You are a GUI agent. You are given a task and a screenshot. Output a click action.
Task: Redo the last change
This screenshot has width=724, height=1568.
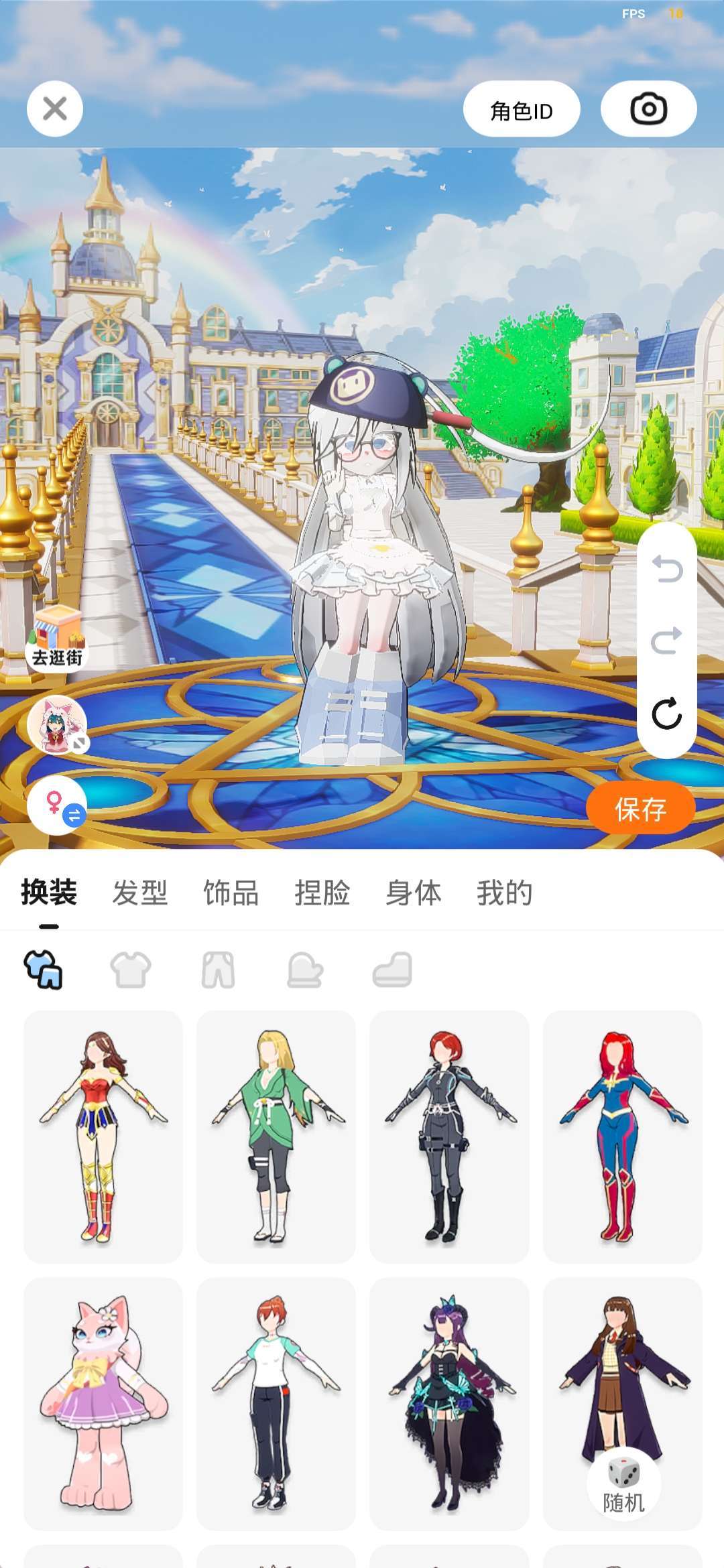point(667,641)
